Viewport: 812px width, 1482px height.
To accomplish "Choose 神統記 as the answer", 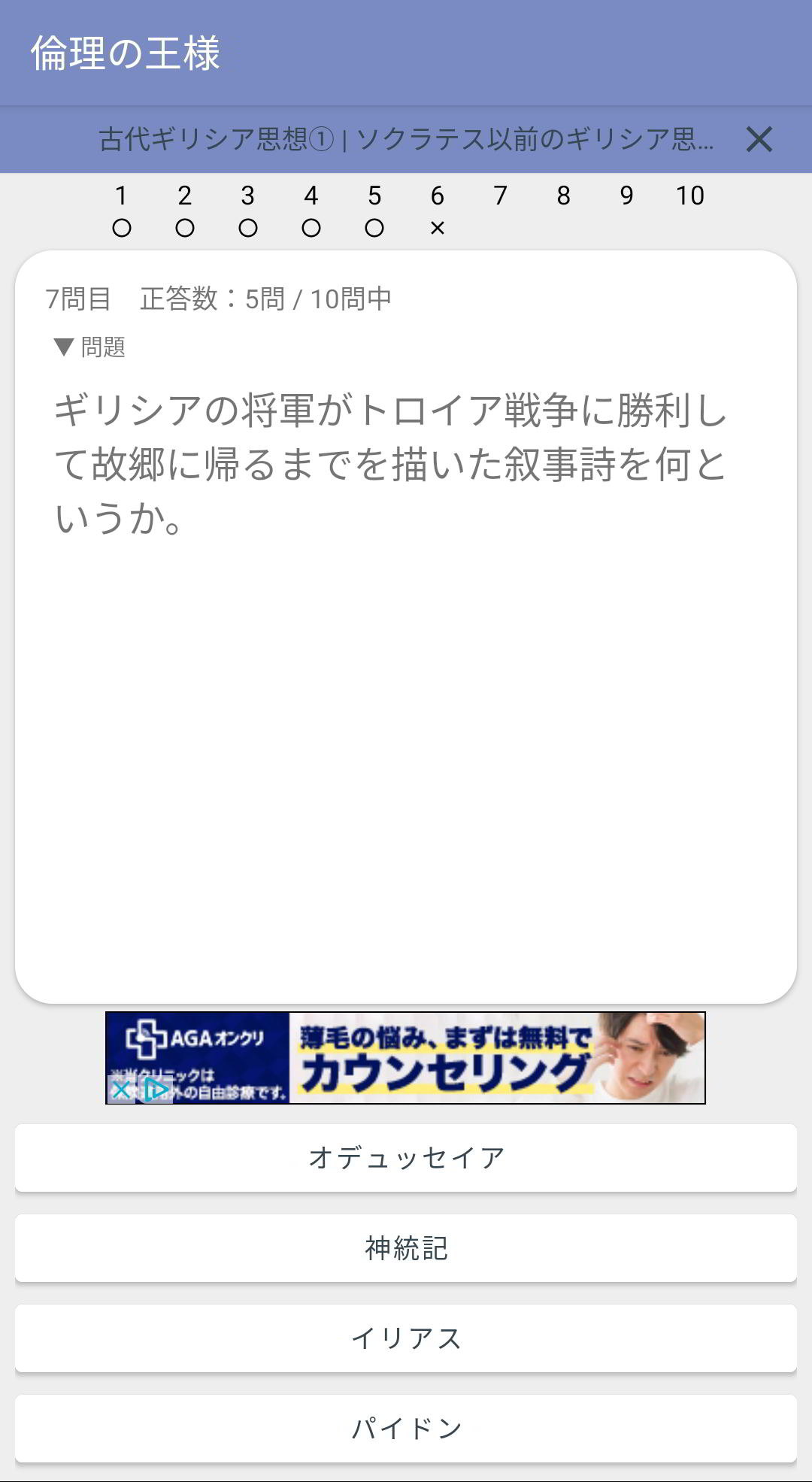I will (x=406, y=1247).
